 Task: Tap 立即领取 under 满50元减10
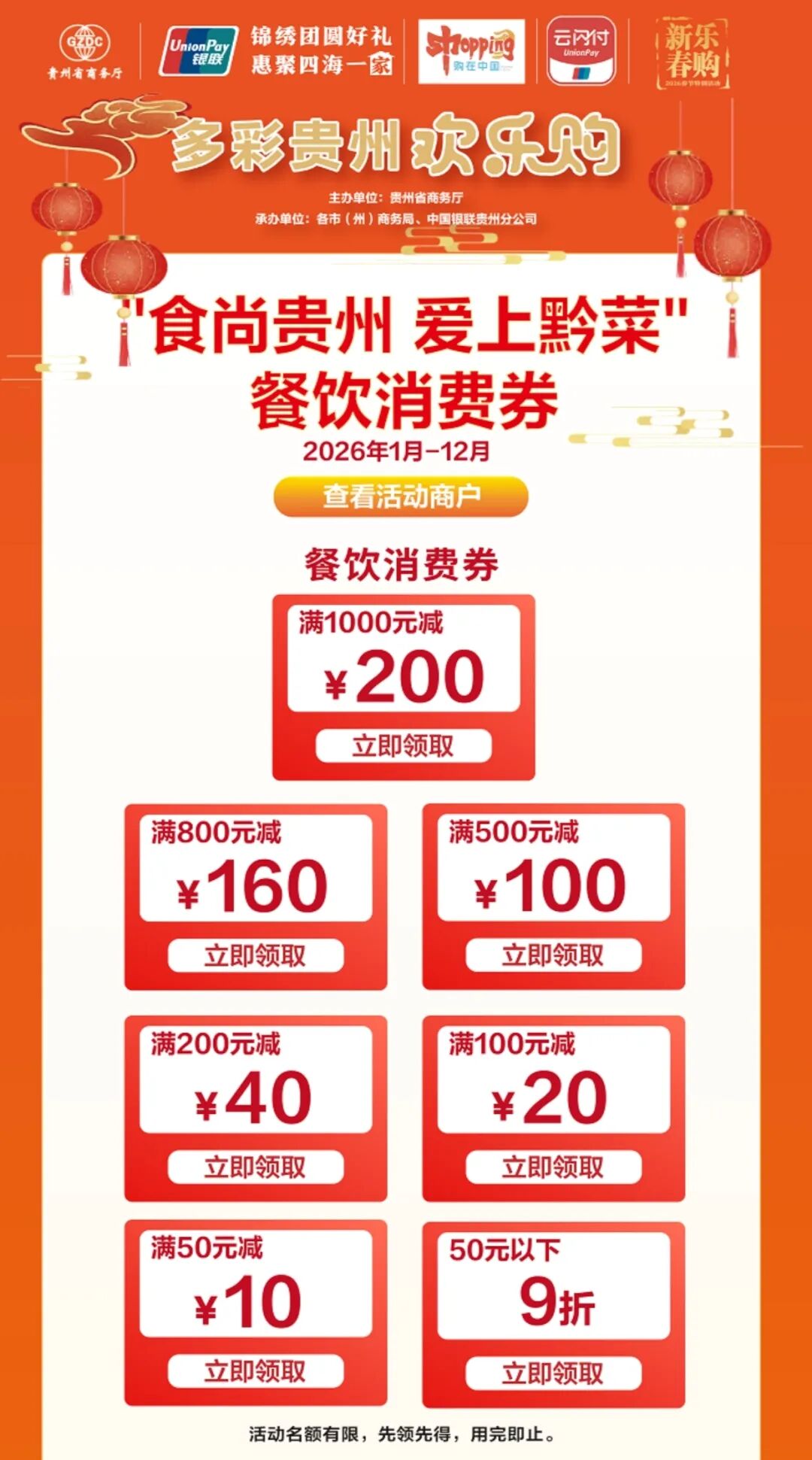[256, 1371]
